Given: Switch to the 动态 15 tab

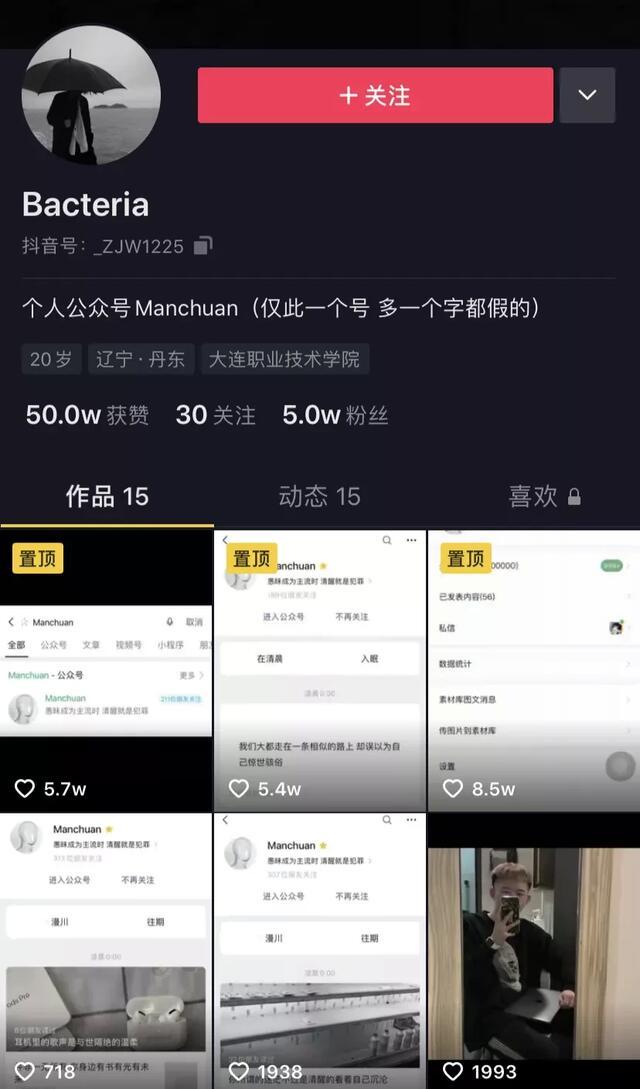Looking at the screenshot, I should coord(319,496).
